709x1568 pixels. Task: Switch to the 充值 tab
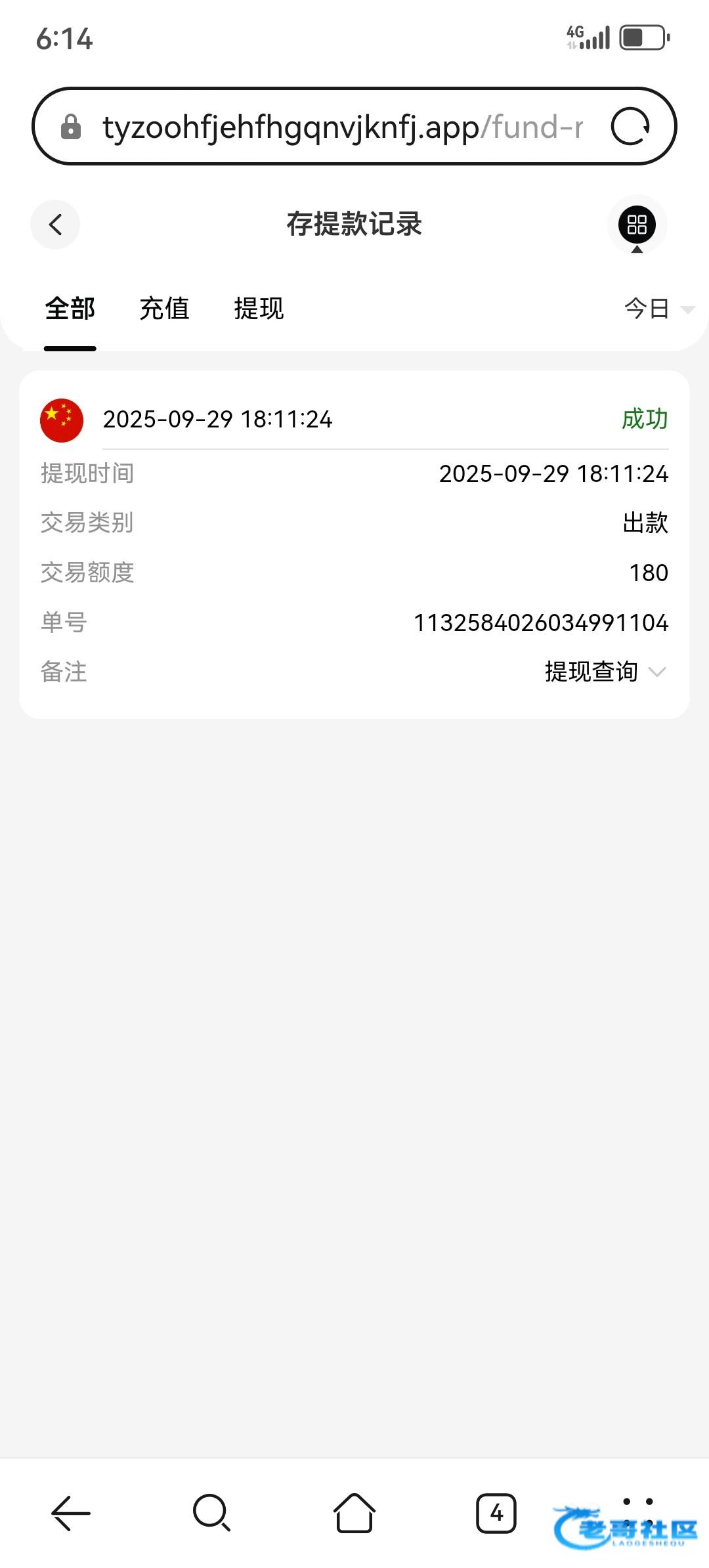[x=164, y=309]
